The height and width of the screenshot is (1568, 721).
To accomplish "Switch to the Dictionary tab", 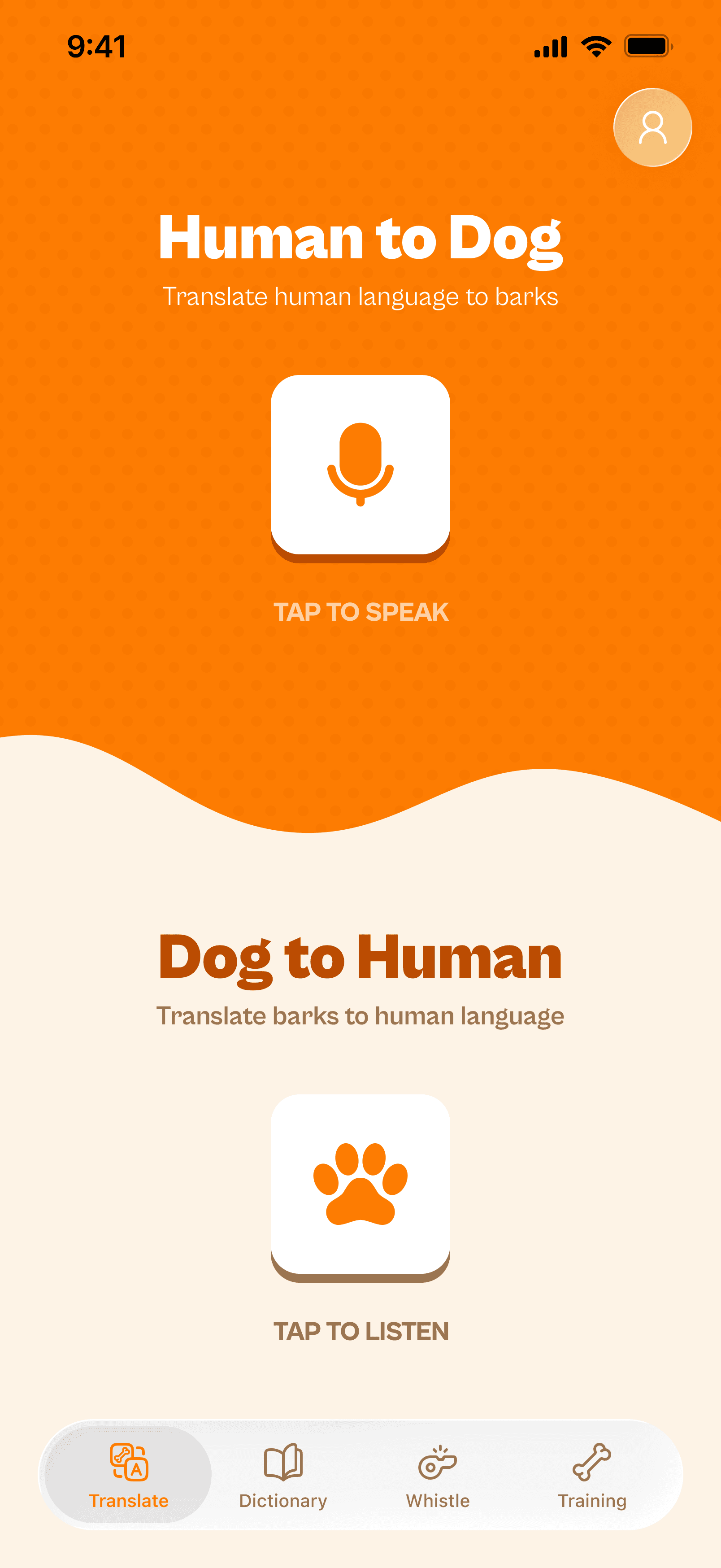I will click(283, 1485).
